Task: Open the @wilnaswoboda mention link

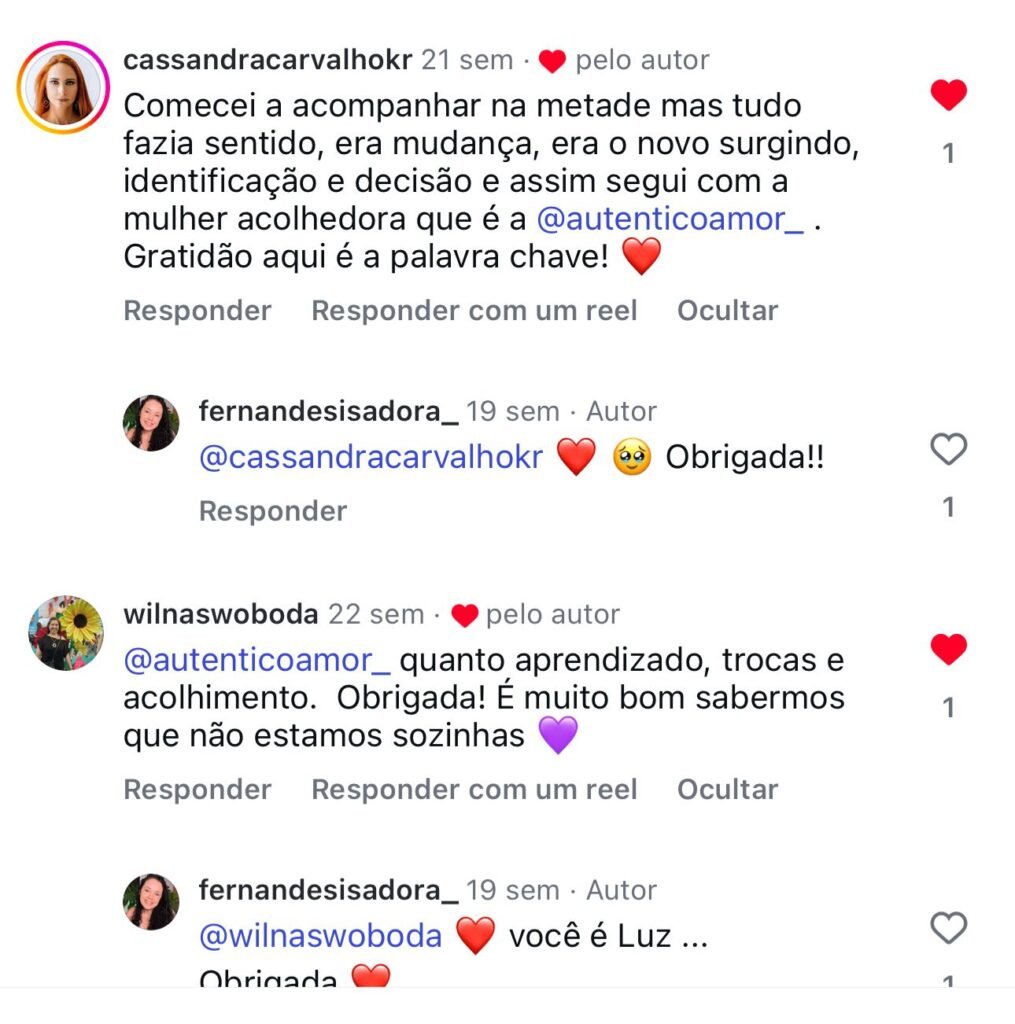Action: 320,937
